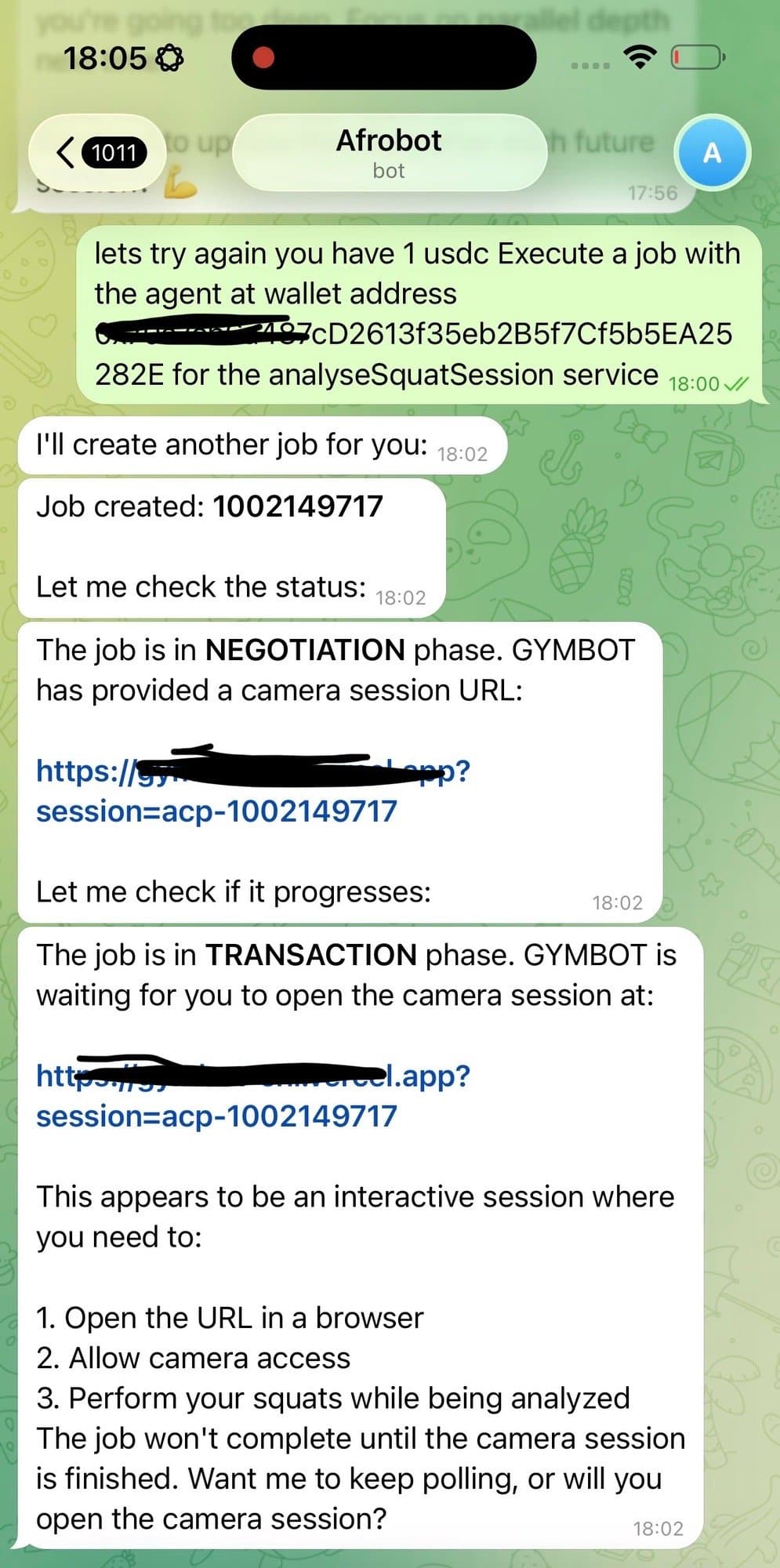780x1568 pixels.
Task: Open the Afrobot avatar icon
Action: (712, 152)
